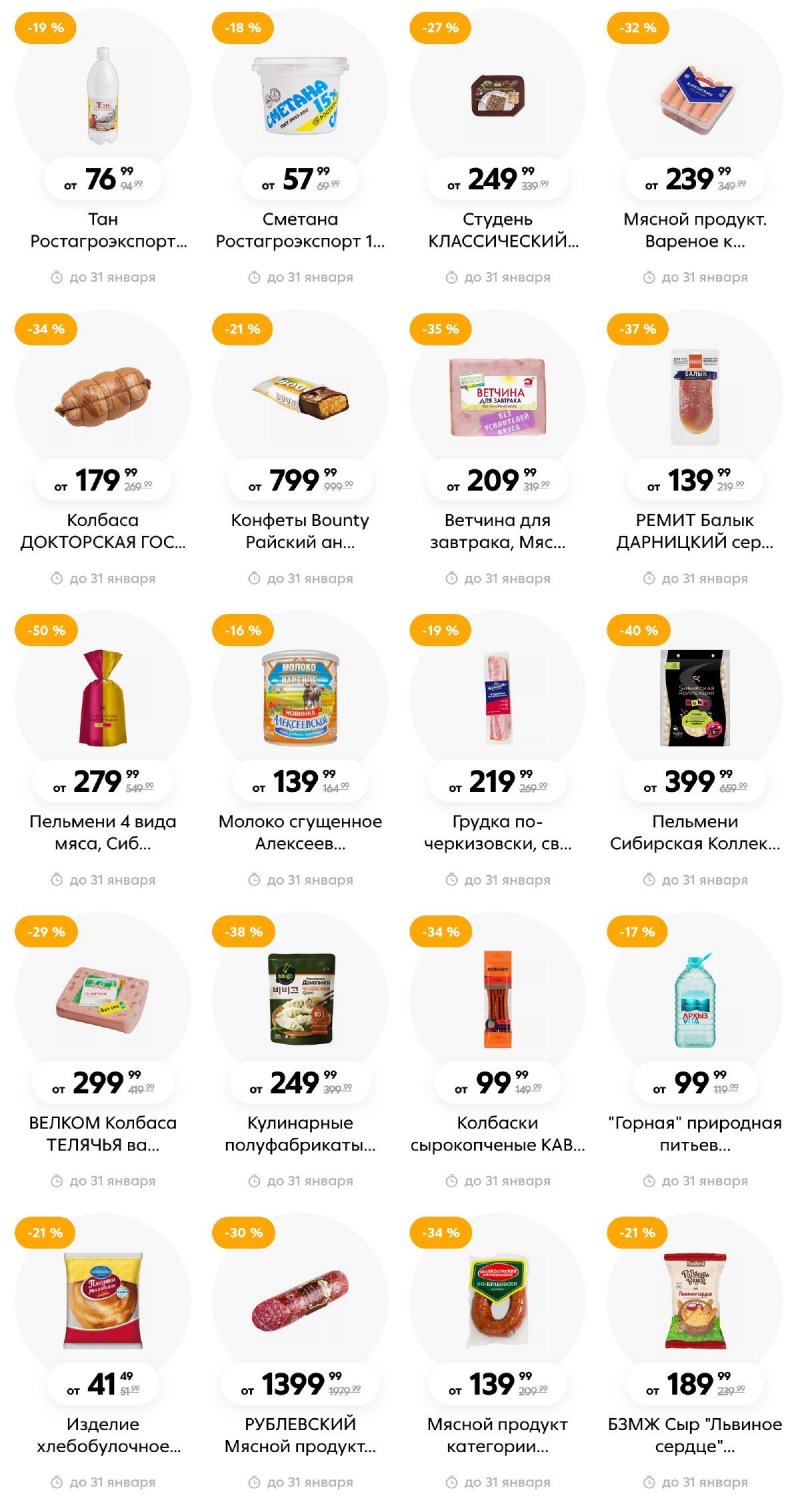Open the Тан Ростагроэкспорт product card
The image size is (800, 1502).
pyautogui.click(x=102, y=100)
